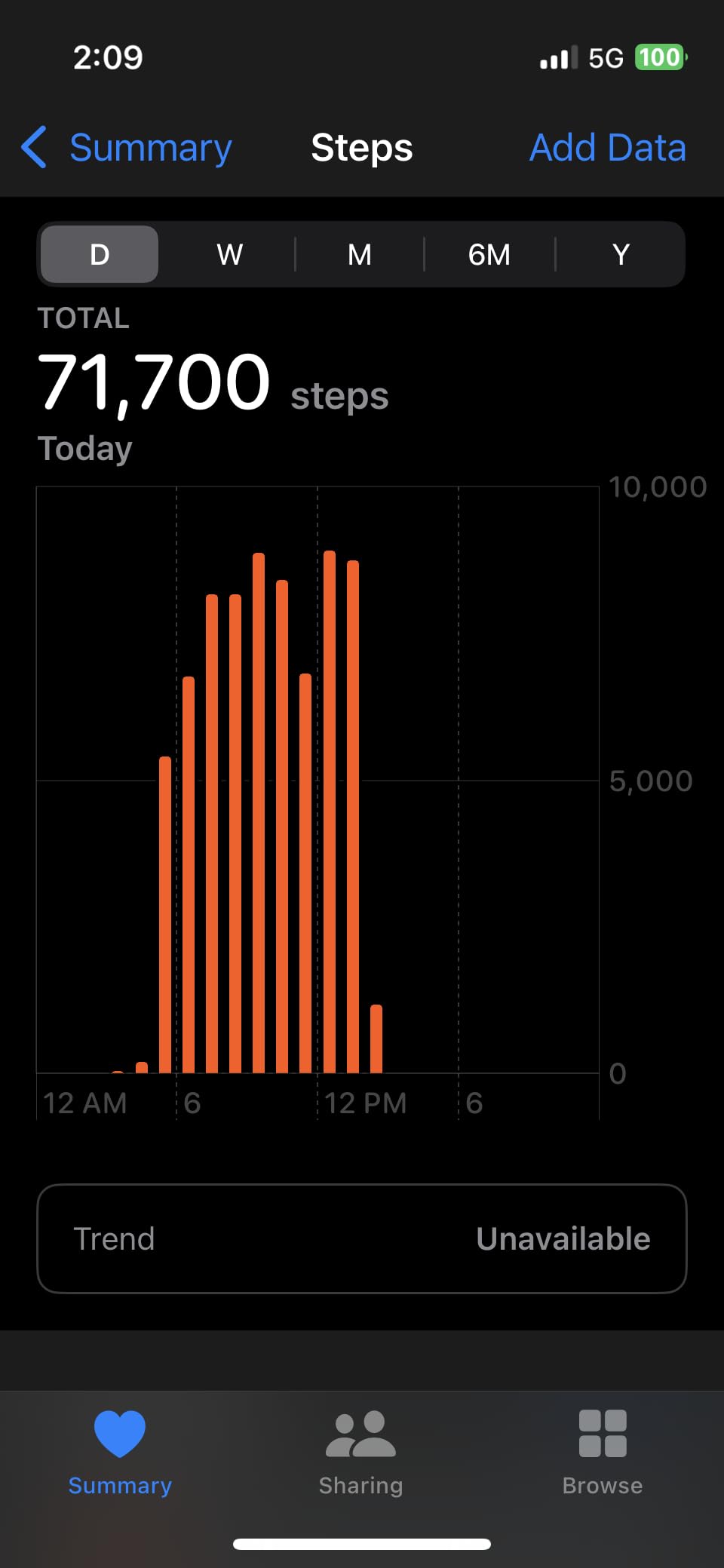Open the Summary tab in bottom bar
Viewport: 724px width, 1568px height.
[x=120, y=1453]
